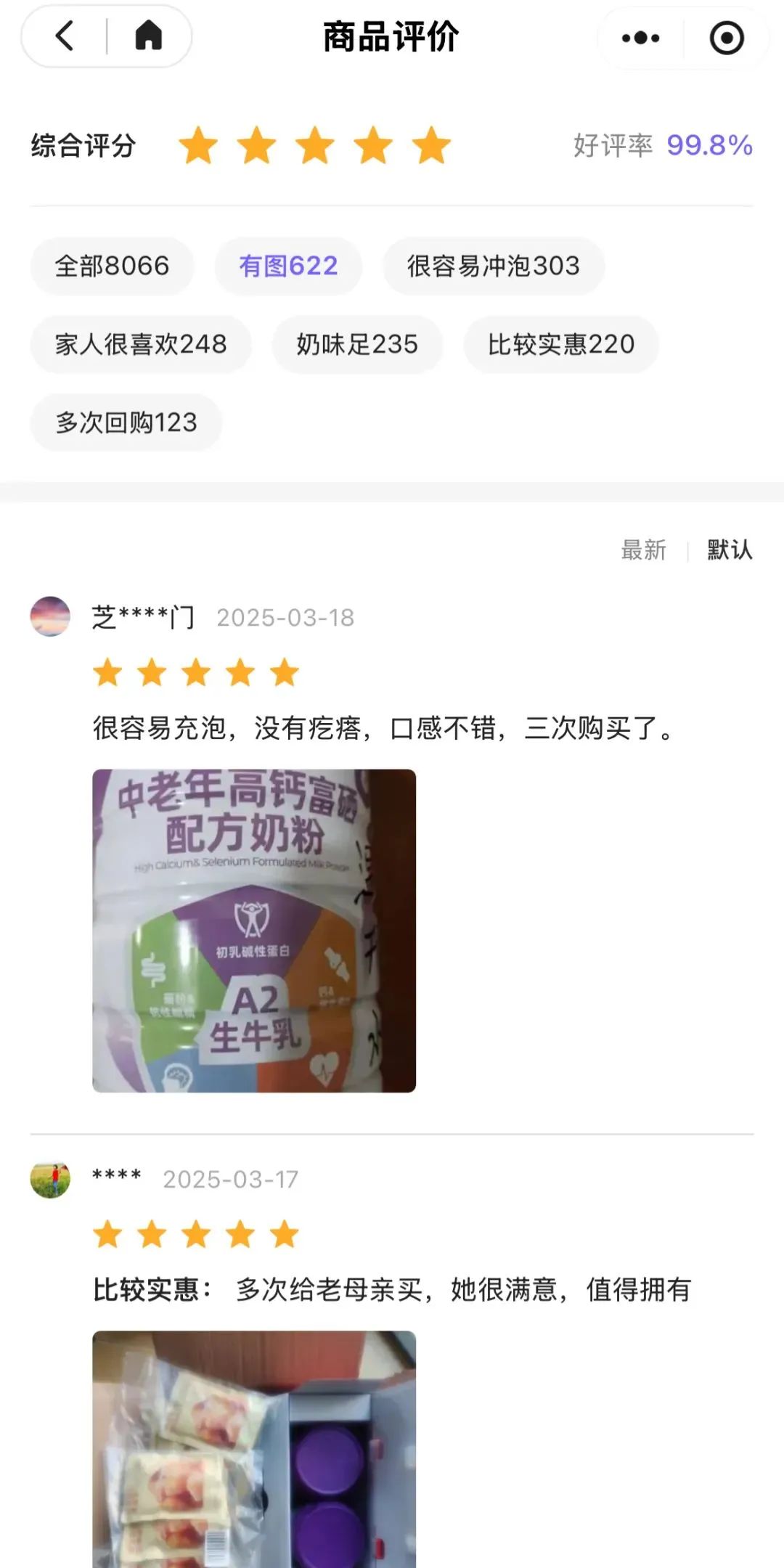Switch sorting to 默认
Screen dimensions: 784x1568
point(730,550)
